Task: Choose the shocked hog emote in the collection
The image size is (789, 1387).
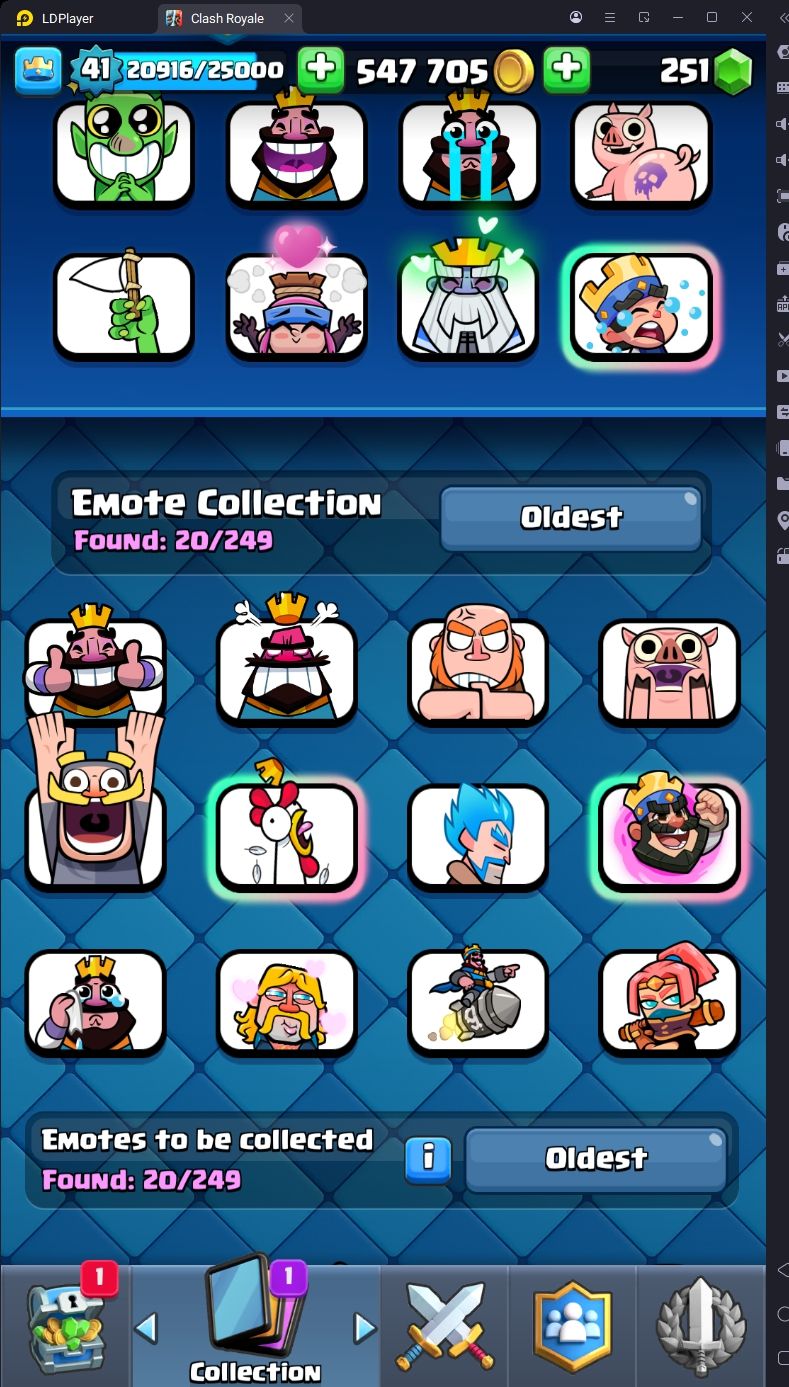Action: tap(669, 672)
